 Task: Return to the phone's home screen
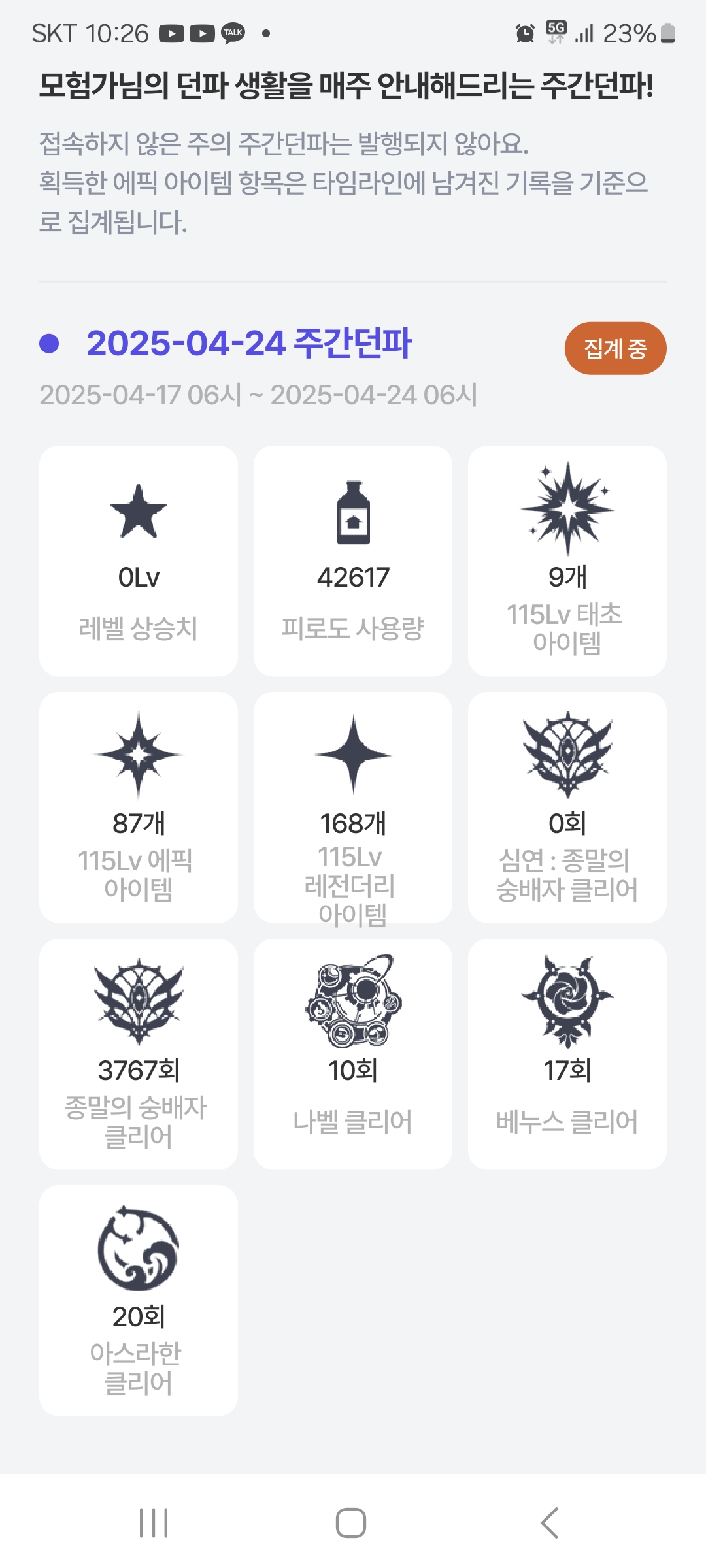click(351, 1523)
